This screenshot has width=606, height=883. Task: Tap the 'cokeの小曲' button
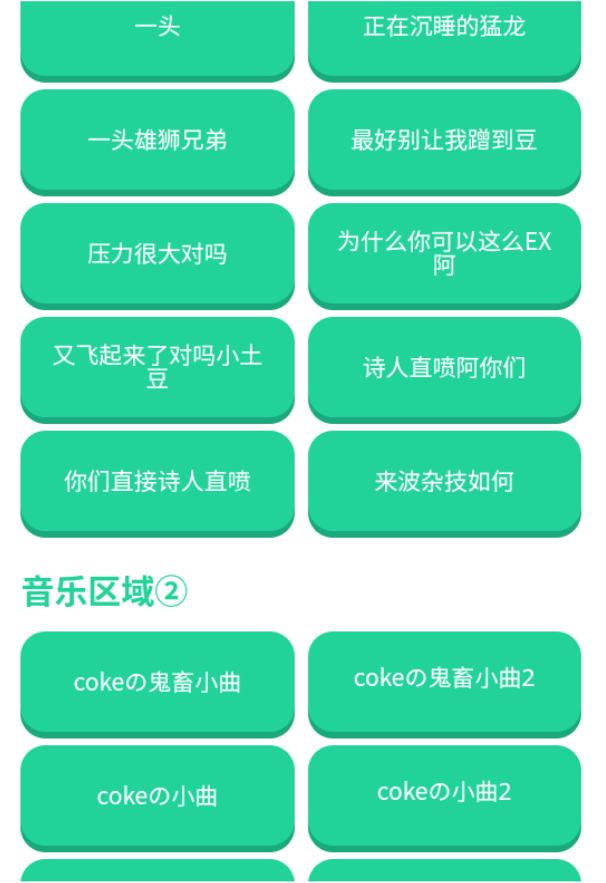coord(157,796)
